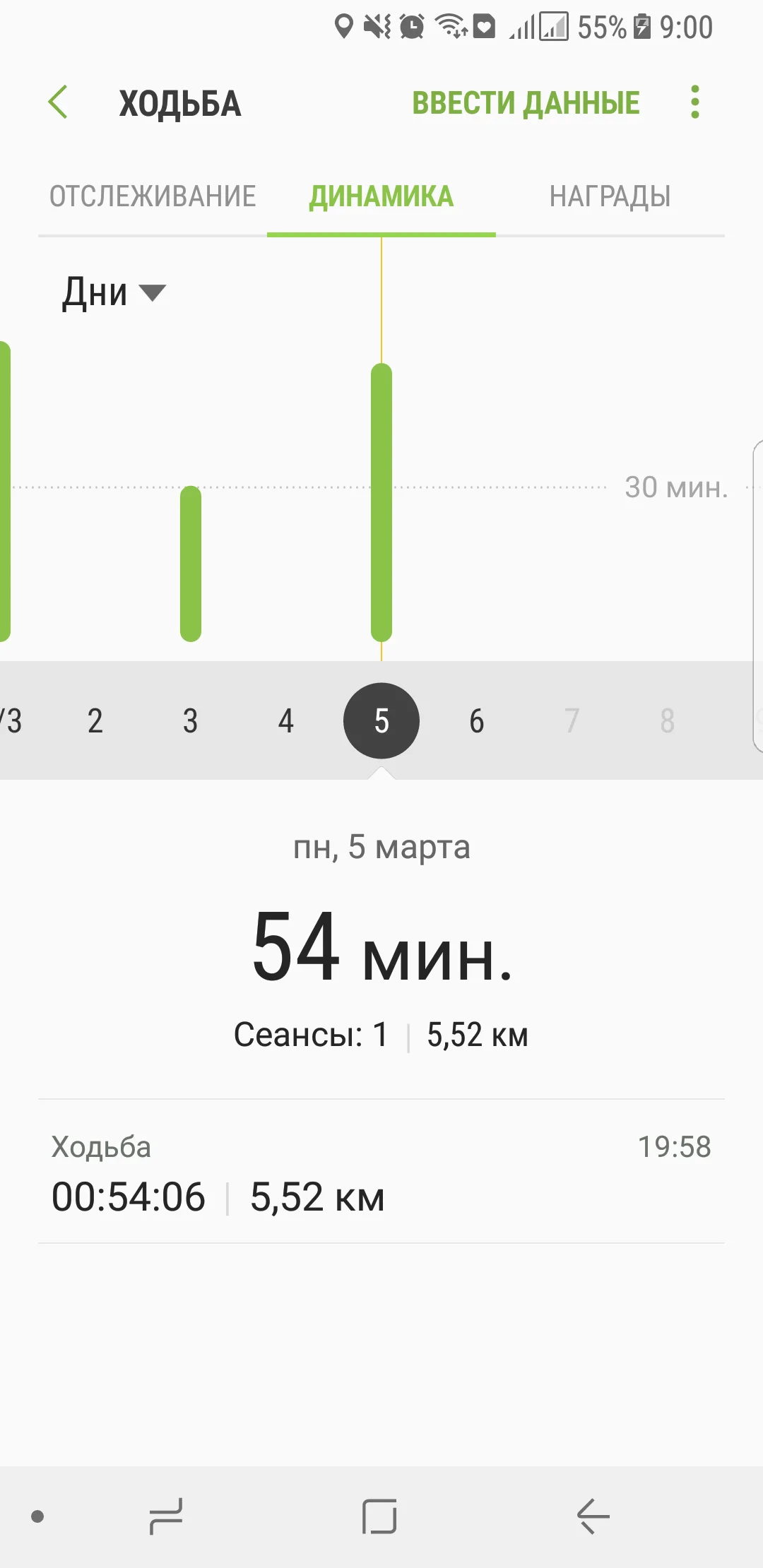Screen dimensions: 763x1568
Task: Tap day 5 on the timeline
Action: pyautogui.click(x=381, y=721)
